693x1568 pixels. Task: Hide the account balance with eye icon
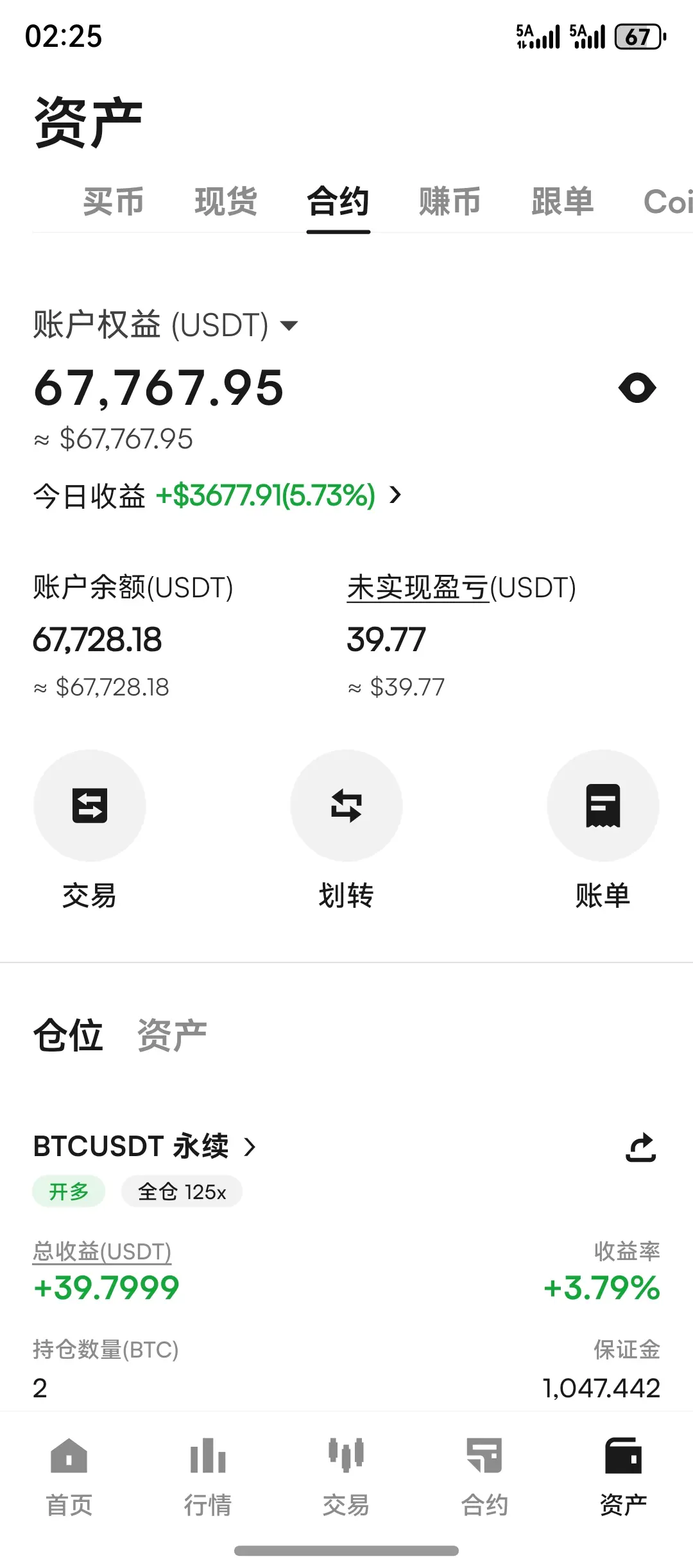pyautogui.click(x=637, y=388)
